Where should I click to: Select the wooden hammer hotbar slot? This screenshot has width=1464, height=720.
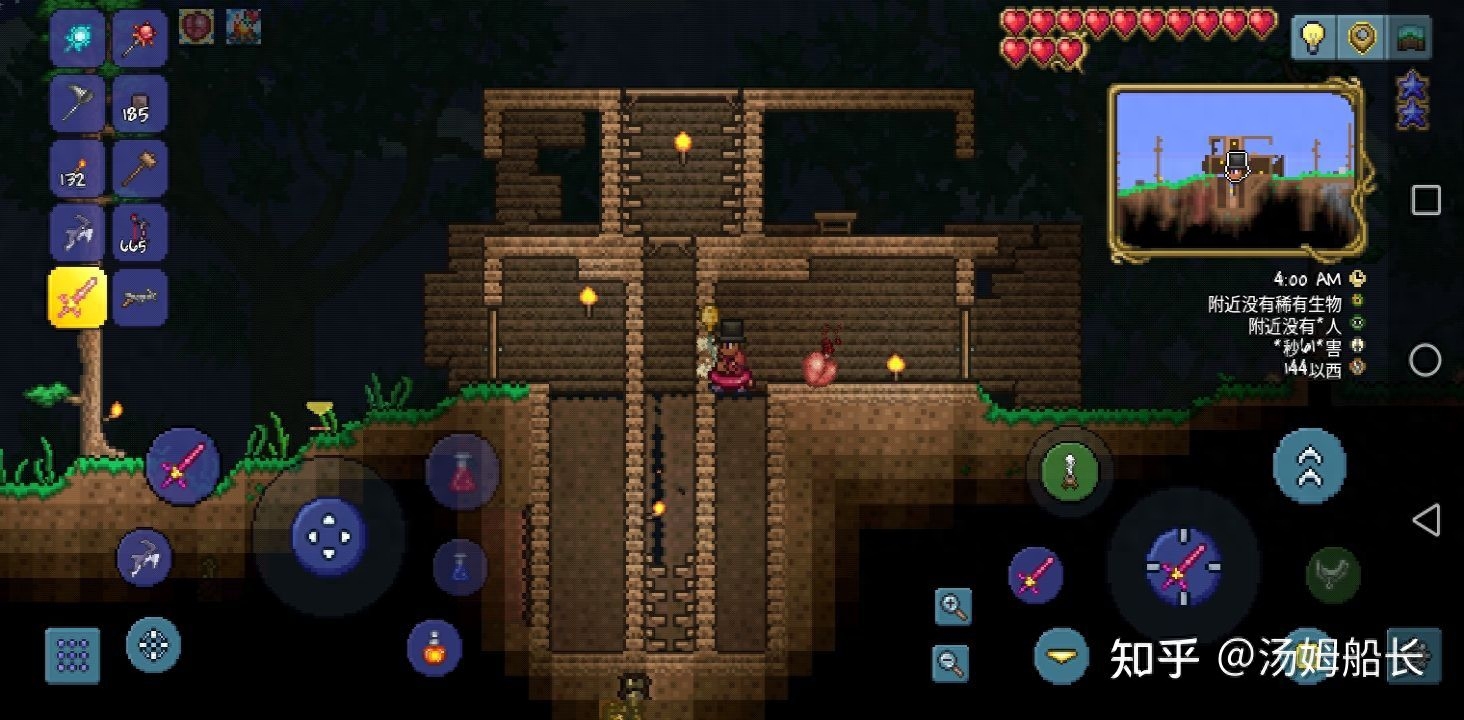139,168
